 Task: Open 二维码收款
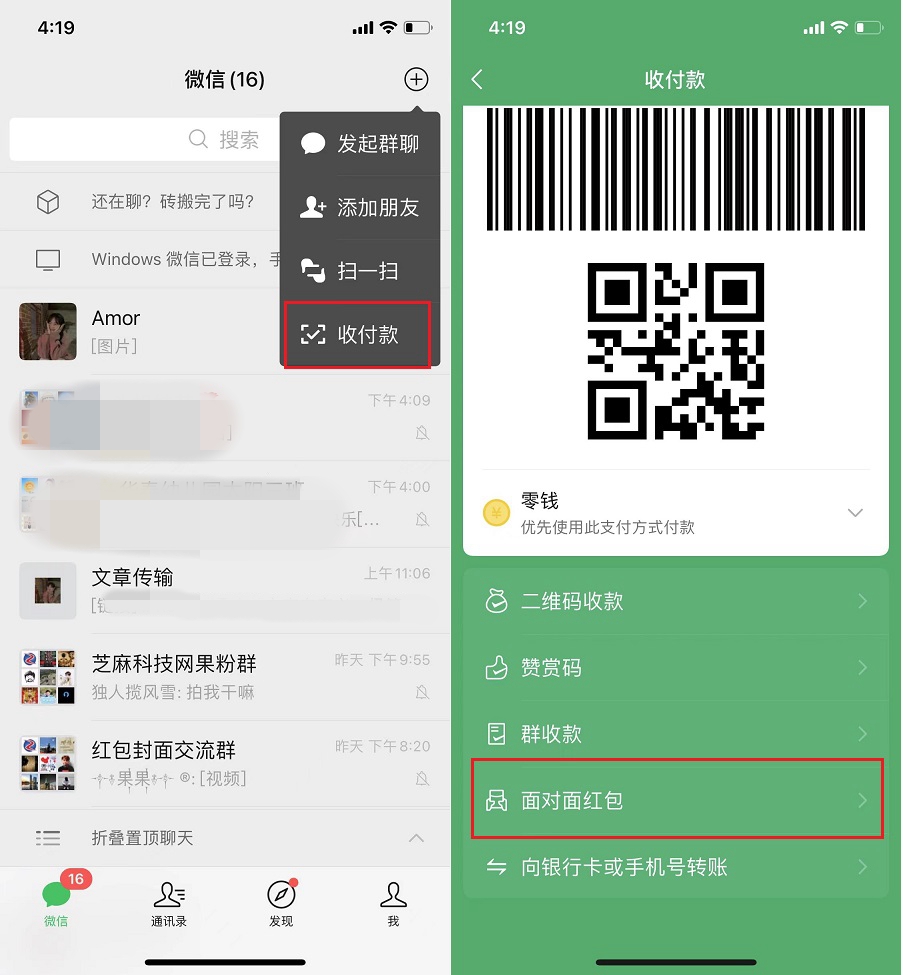pos(676,602)
